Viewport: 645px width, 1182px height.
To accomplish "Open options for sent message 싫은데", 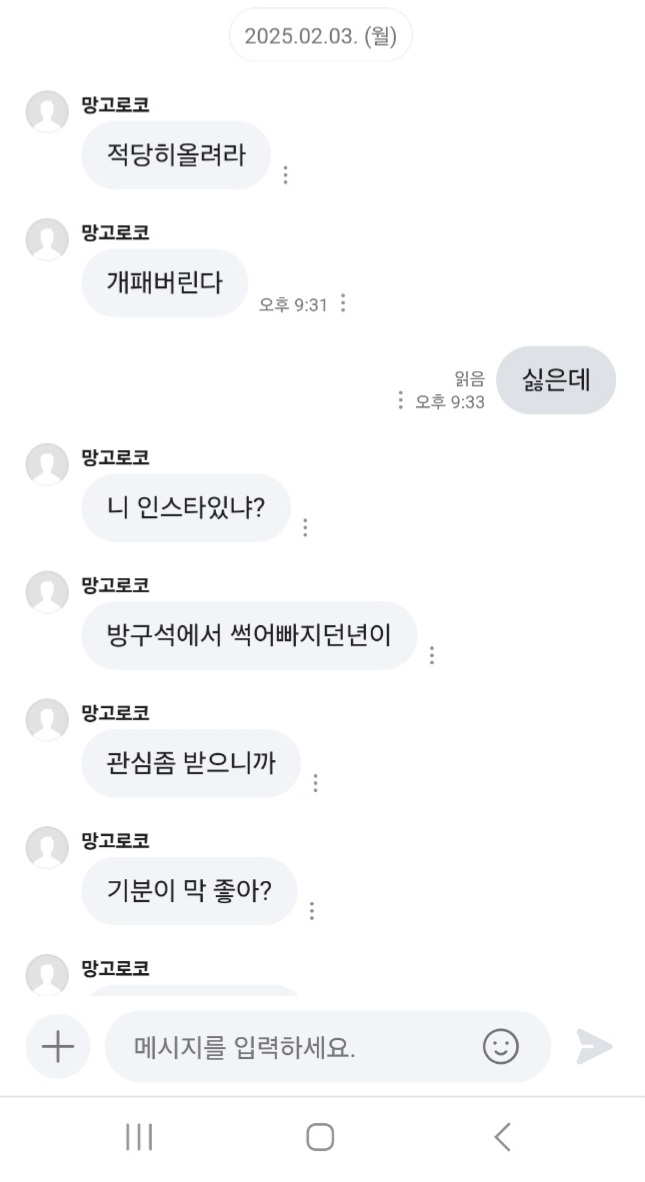I will click(400, 400).
